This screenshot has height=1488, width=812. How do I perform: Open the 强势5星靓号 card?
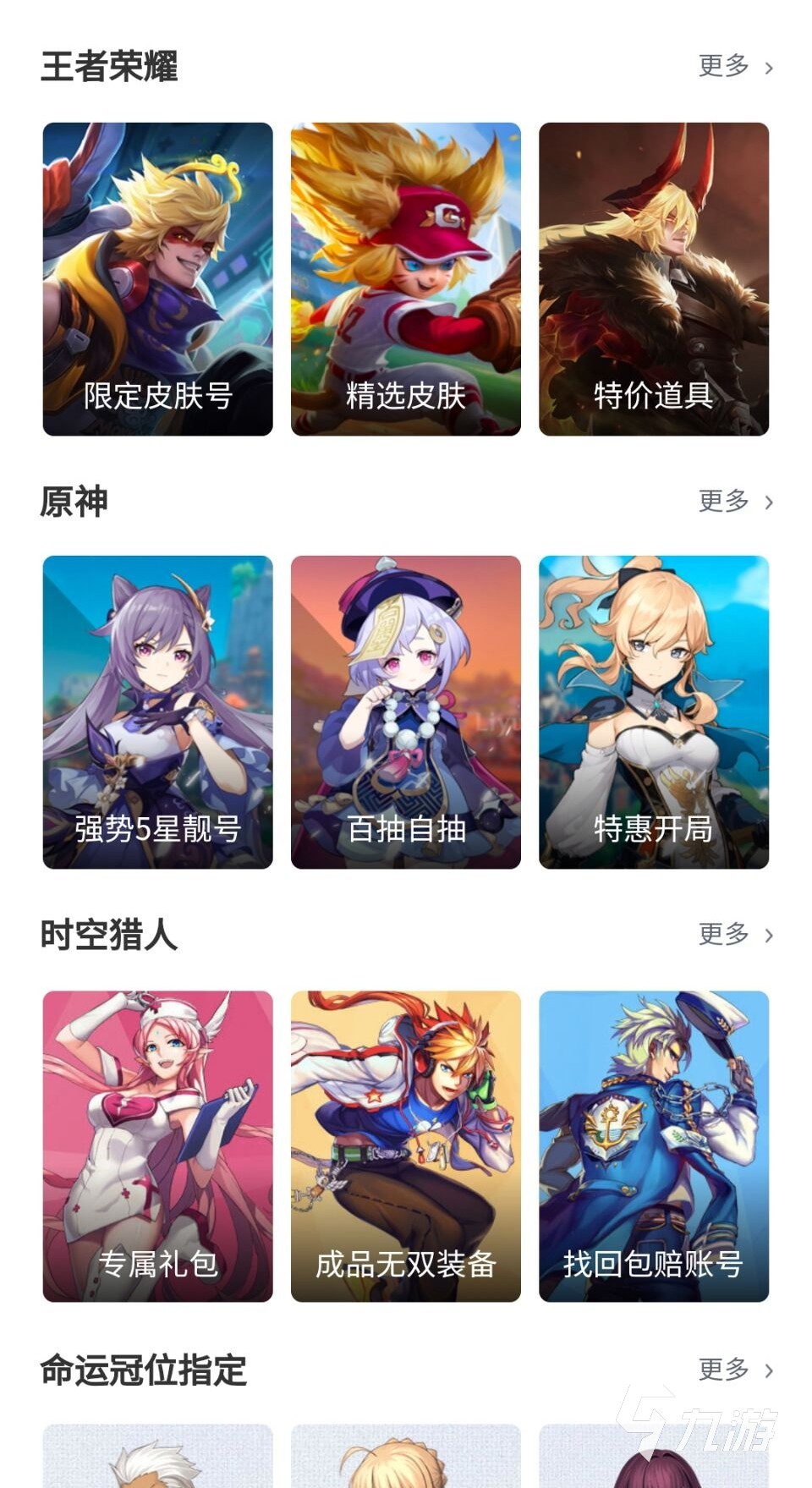(158, 712)
